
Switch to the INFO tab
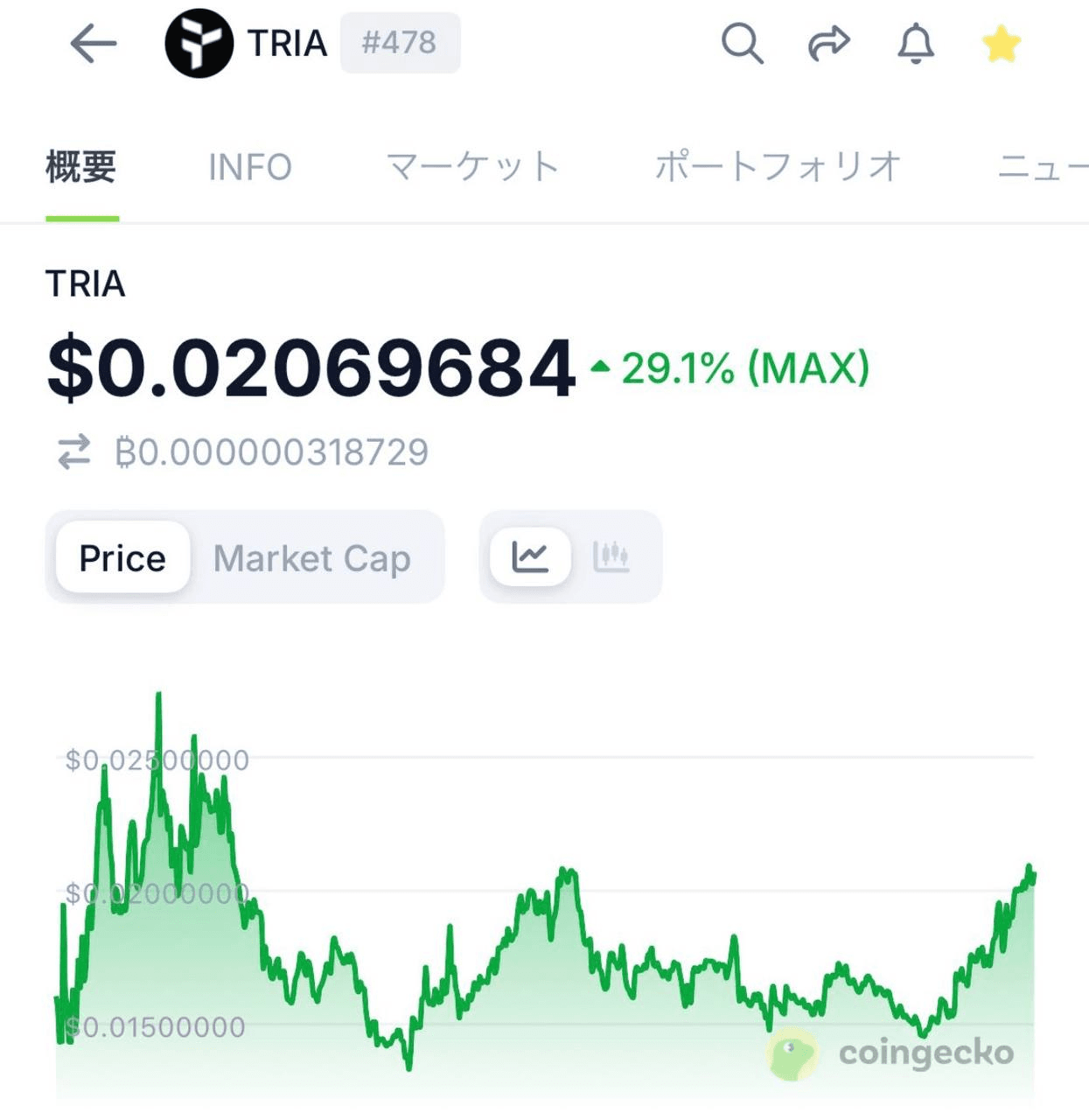(250, 166)
